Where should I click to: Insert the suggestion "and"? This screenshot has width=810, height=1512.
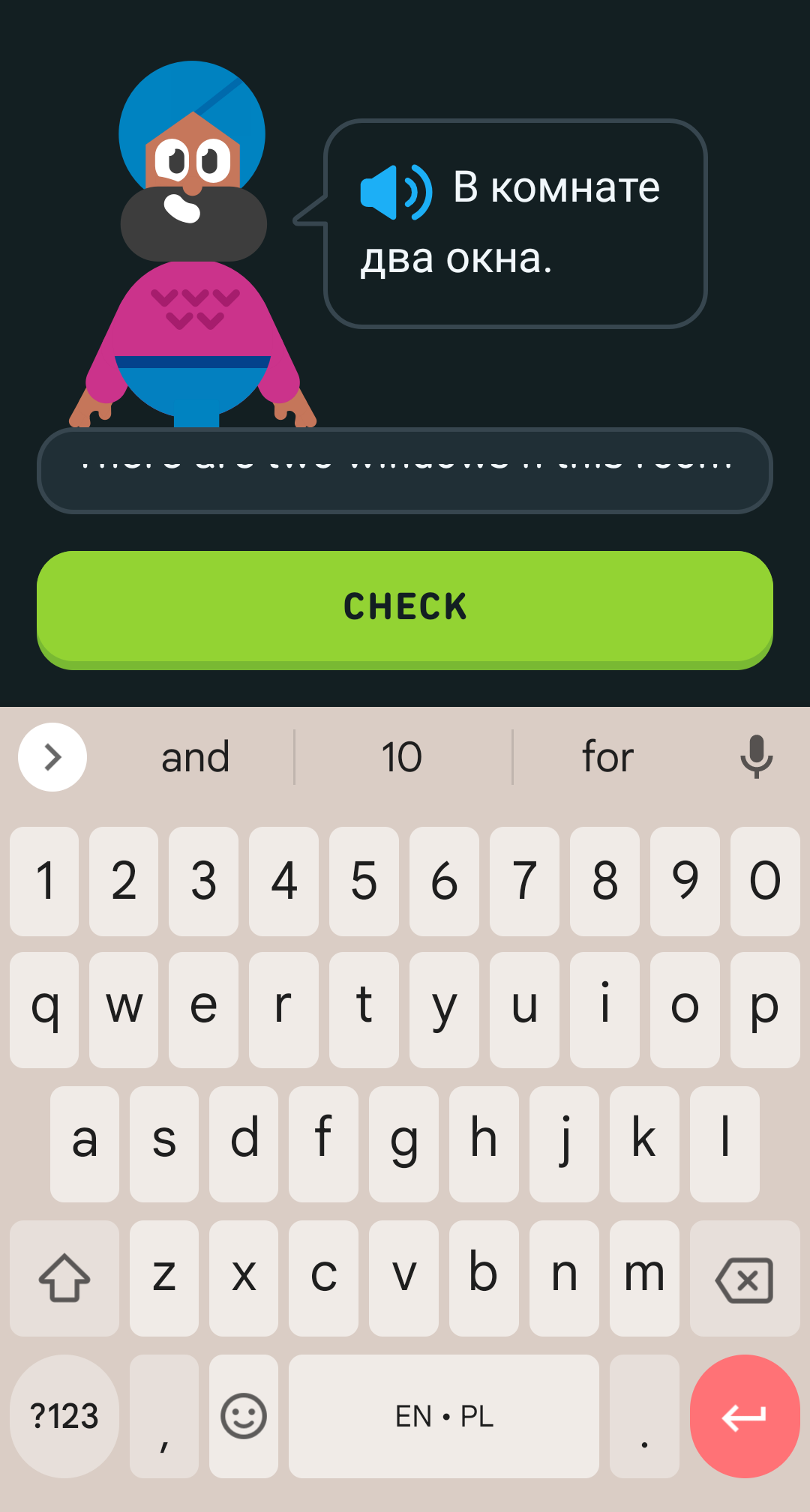(195, 757)
